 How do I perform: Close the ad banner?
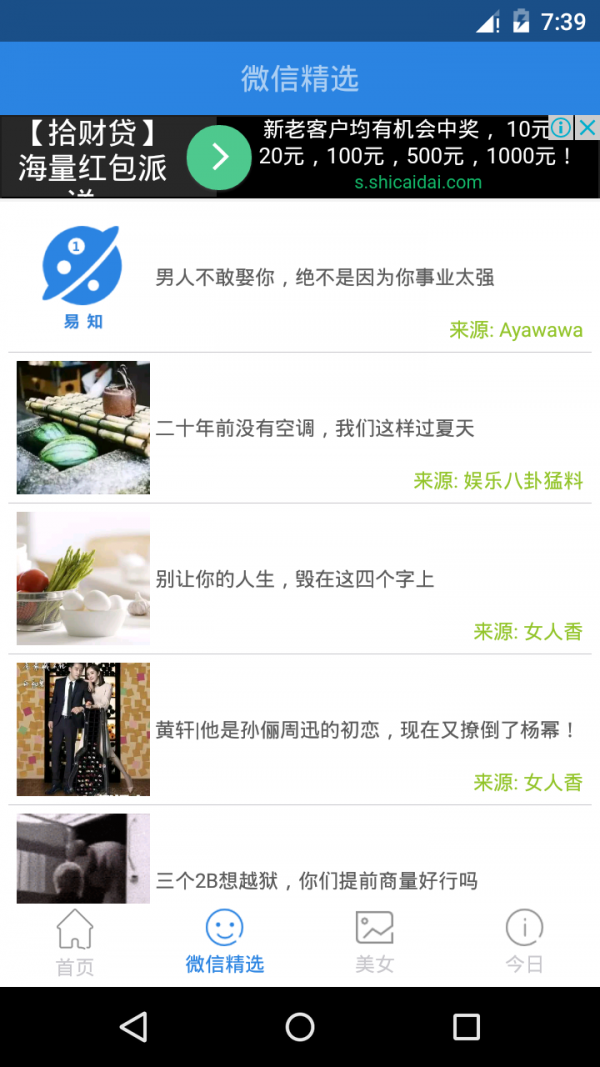click(588, 128)
